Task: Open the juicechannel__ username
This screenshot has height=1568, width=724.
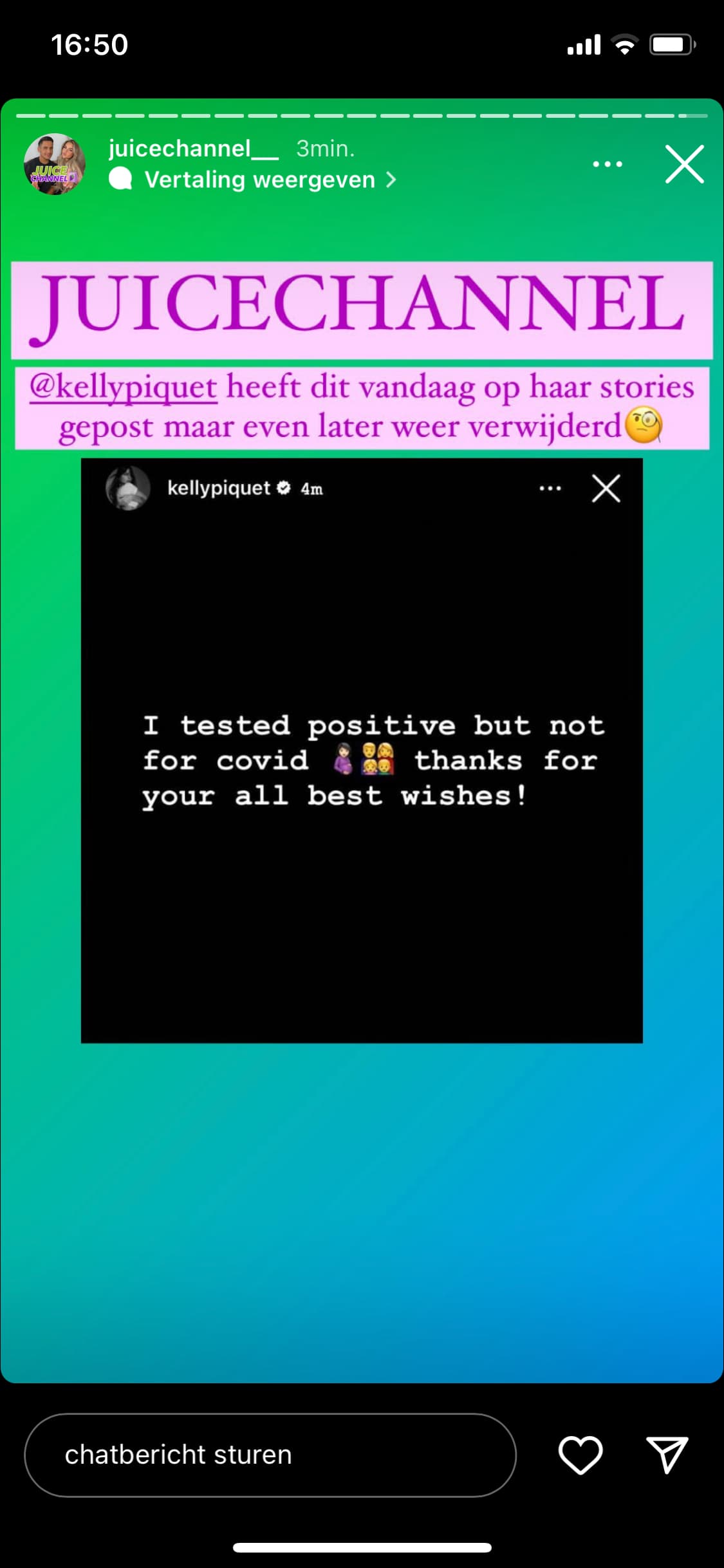Action: point(193,149)
